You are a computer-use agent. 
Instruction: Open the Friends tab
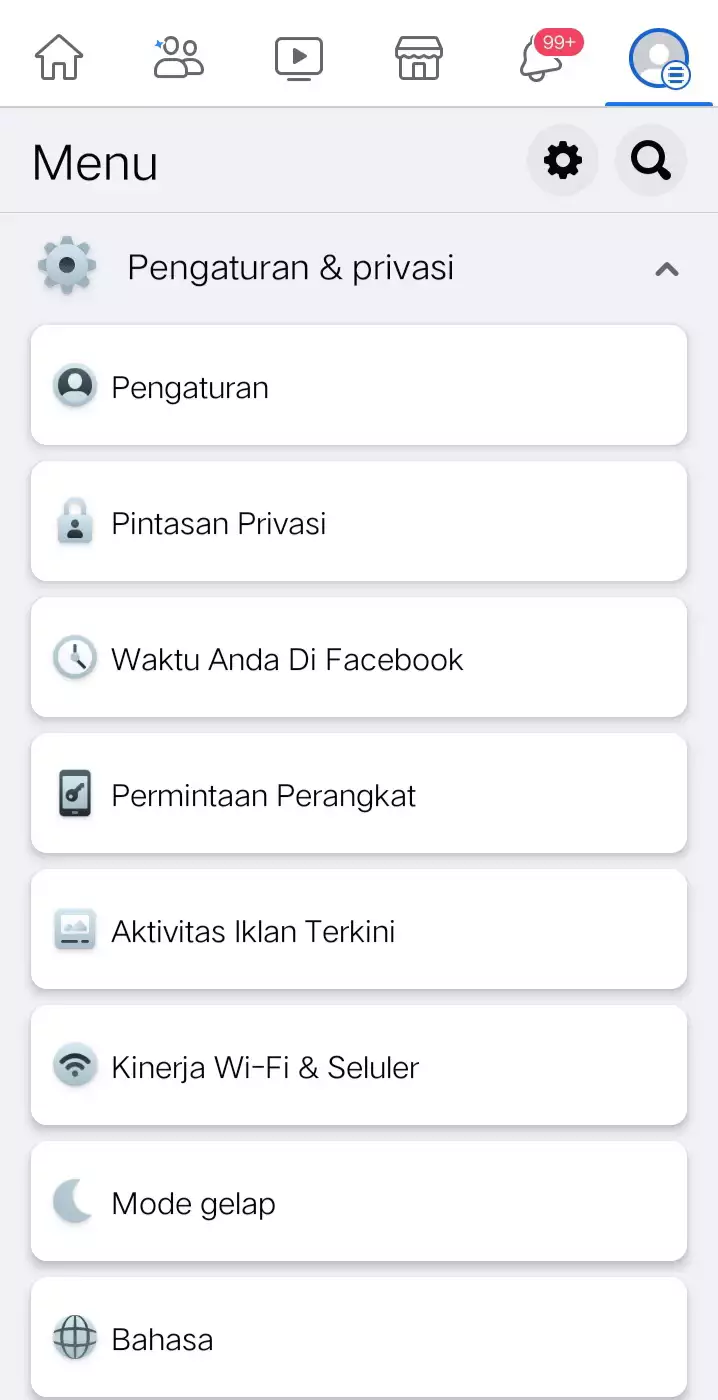pyautogui.click(x=179, y=57)
